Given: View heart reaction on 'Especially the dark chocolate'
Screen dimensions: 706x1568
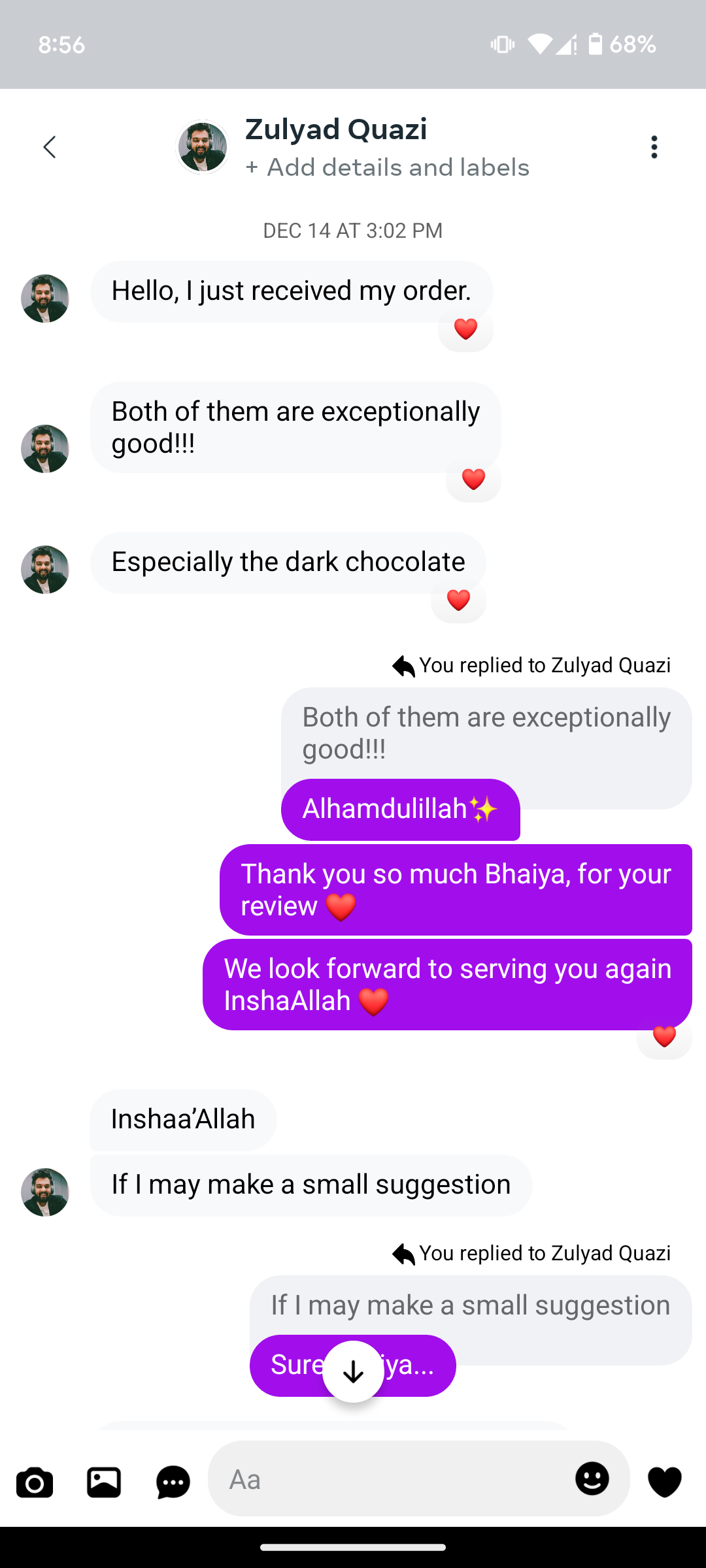Looking at the screenshot, I should pyautogui.click(x=458, y=600).
